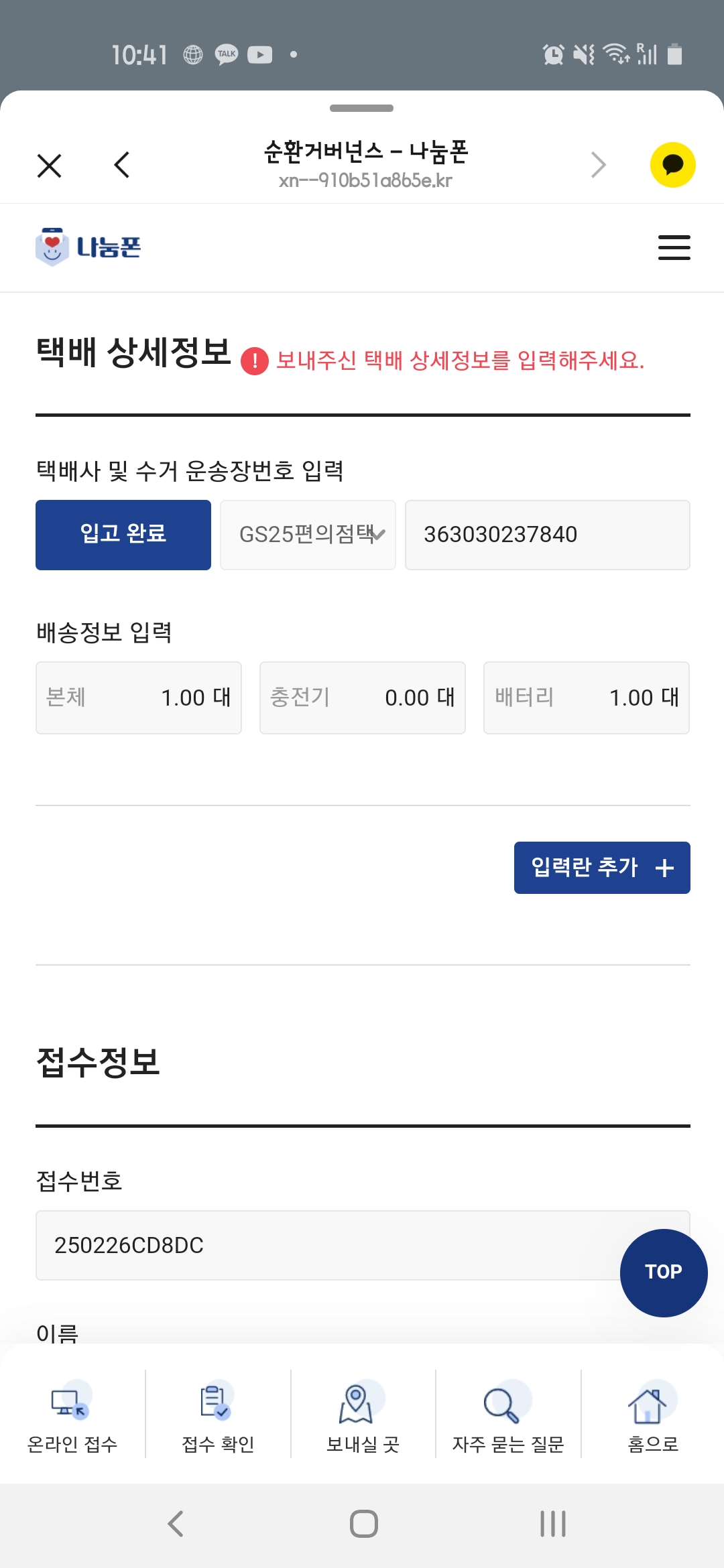
Task: Edit the 배터리 quantity field
Action: point(587,698)
